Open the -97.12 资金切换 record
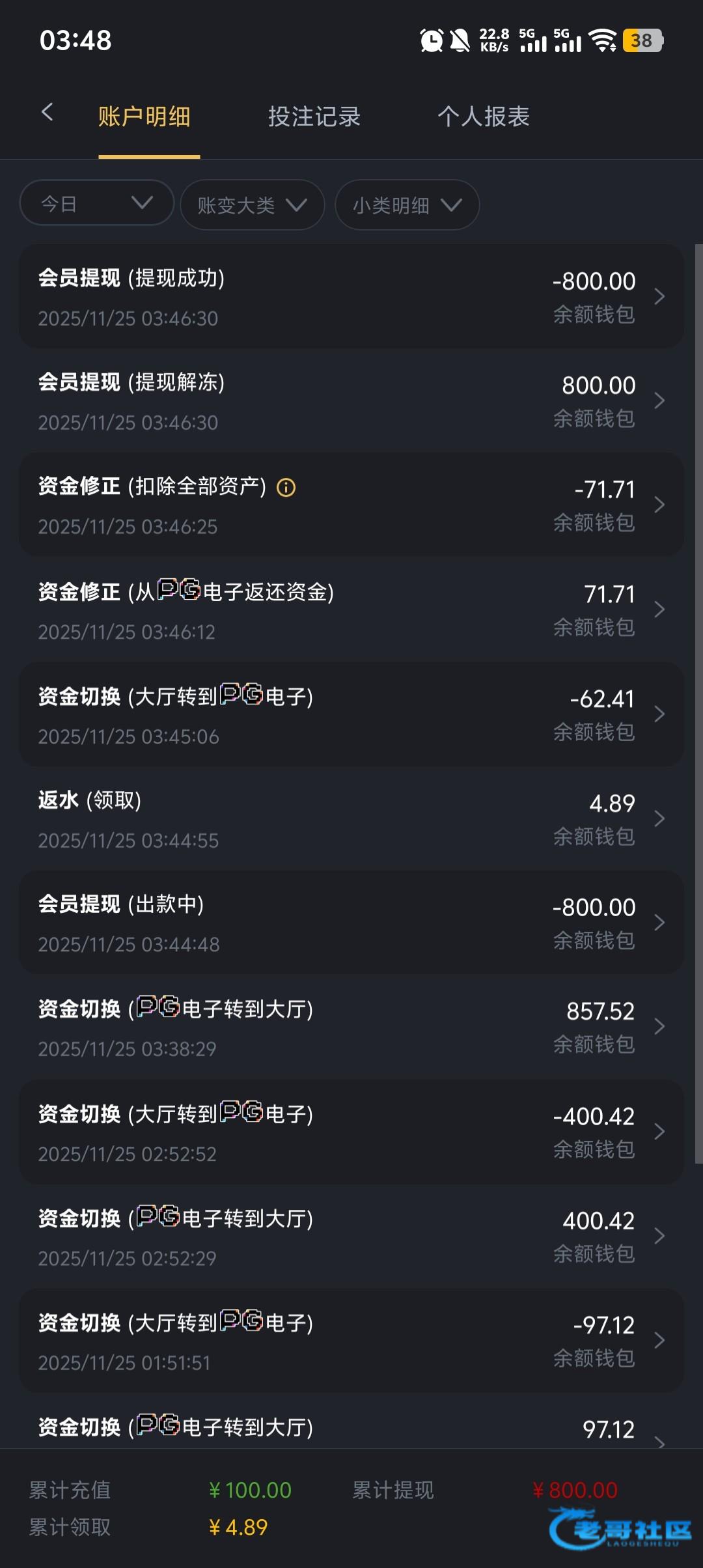The image size is (703, 1568). coord(351,1341)
